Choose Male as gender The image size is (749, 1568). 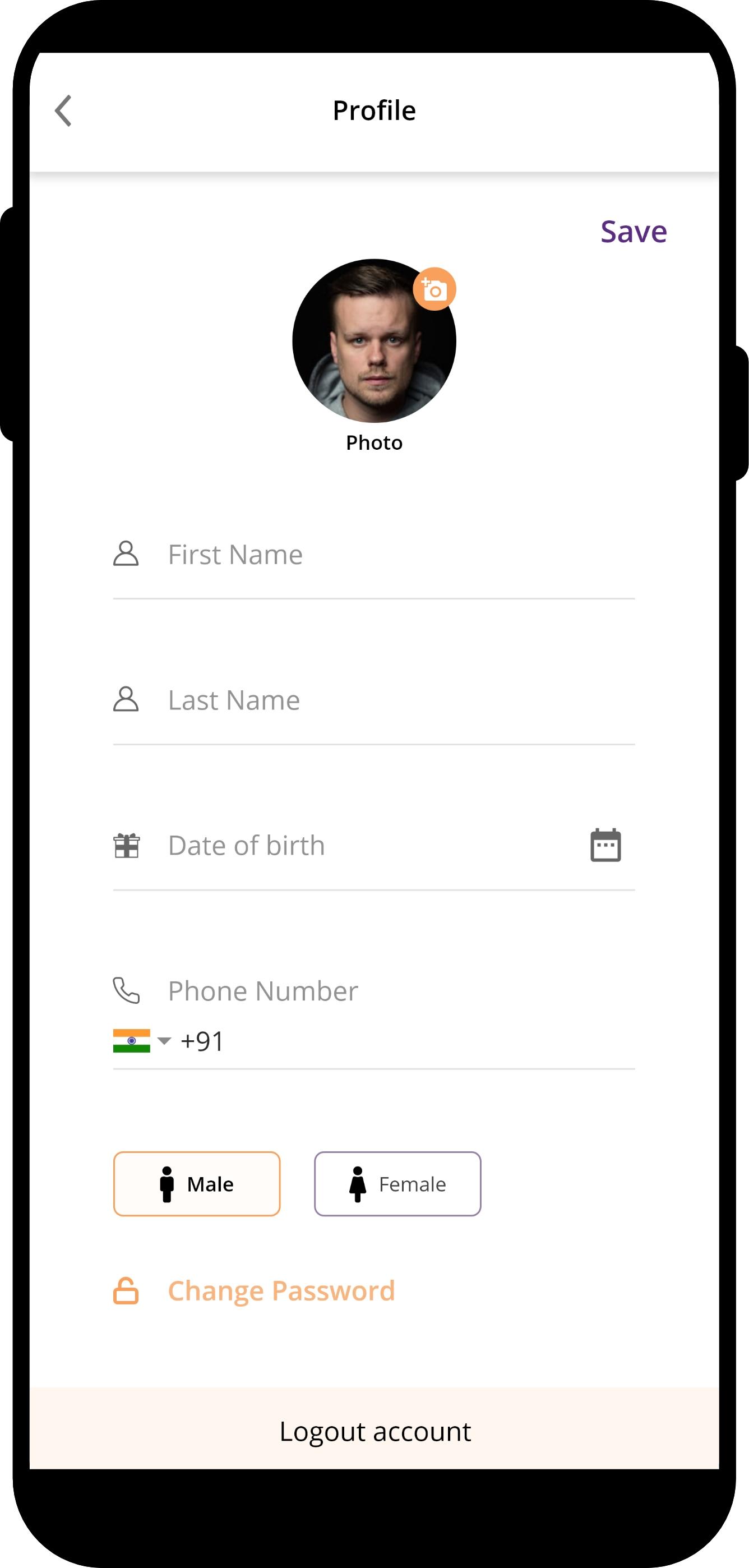(197, 1183)
